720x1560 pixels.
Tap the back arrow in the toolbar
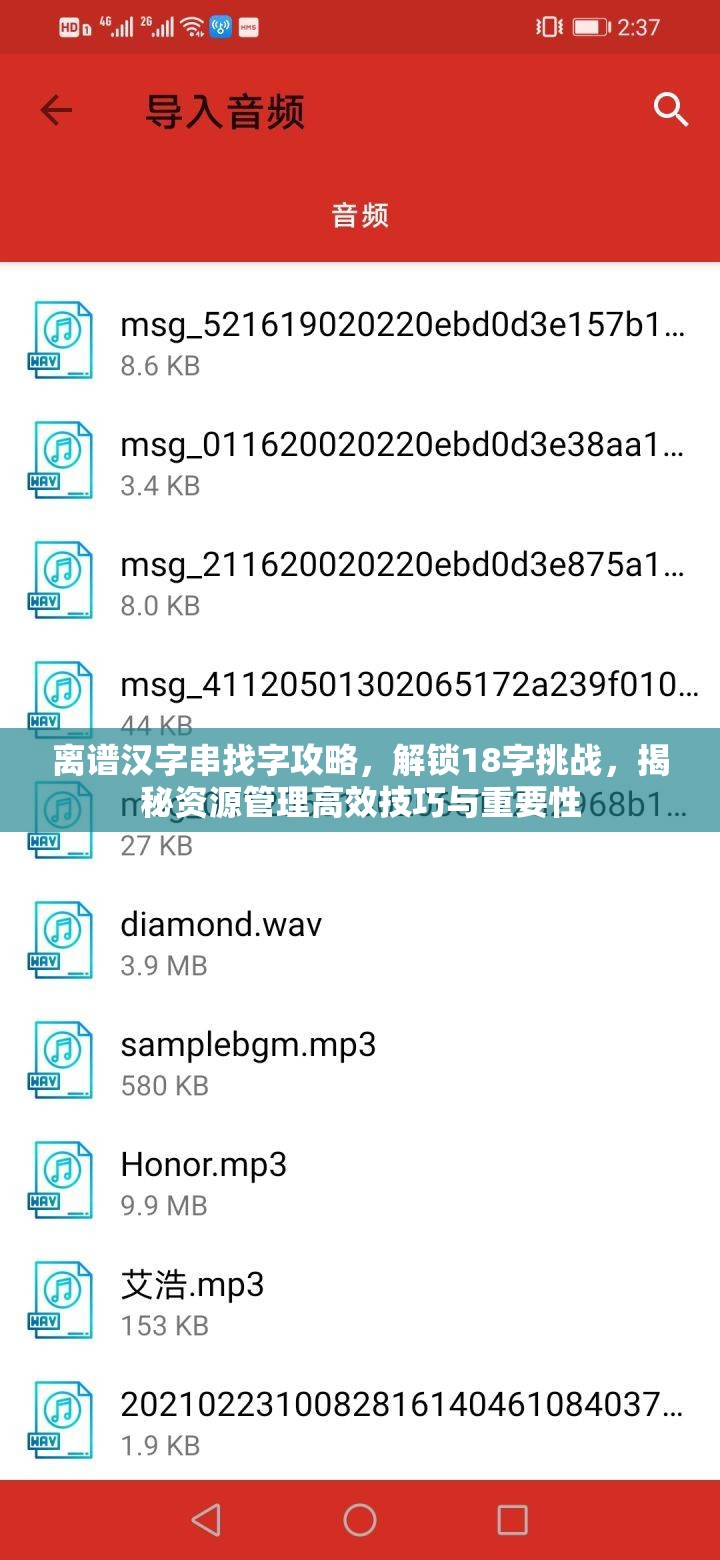click(55, 112)
